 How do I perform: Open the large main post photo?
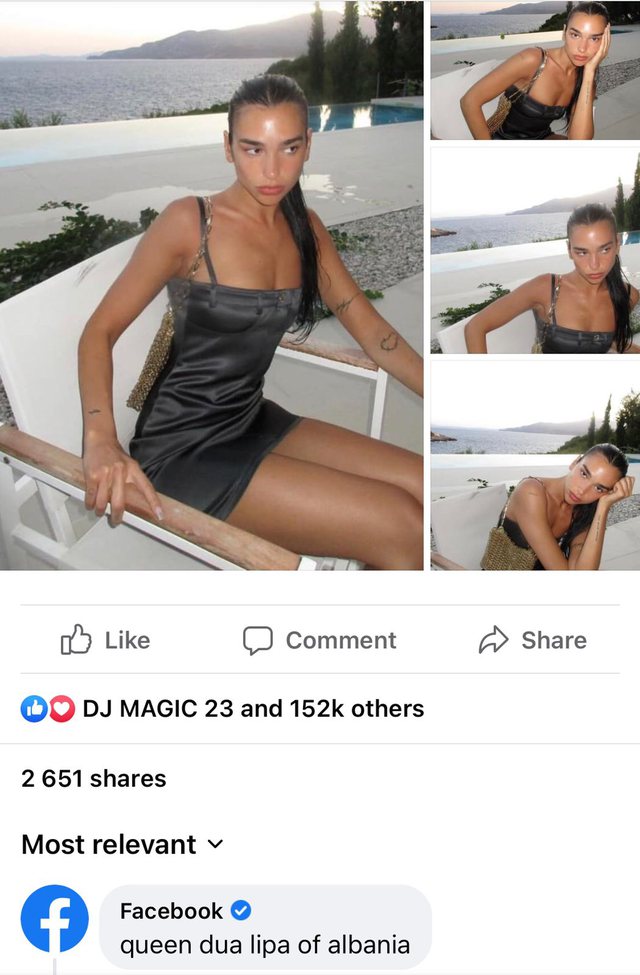211,285
